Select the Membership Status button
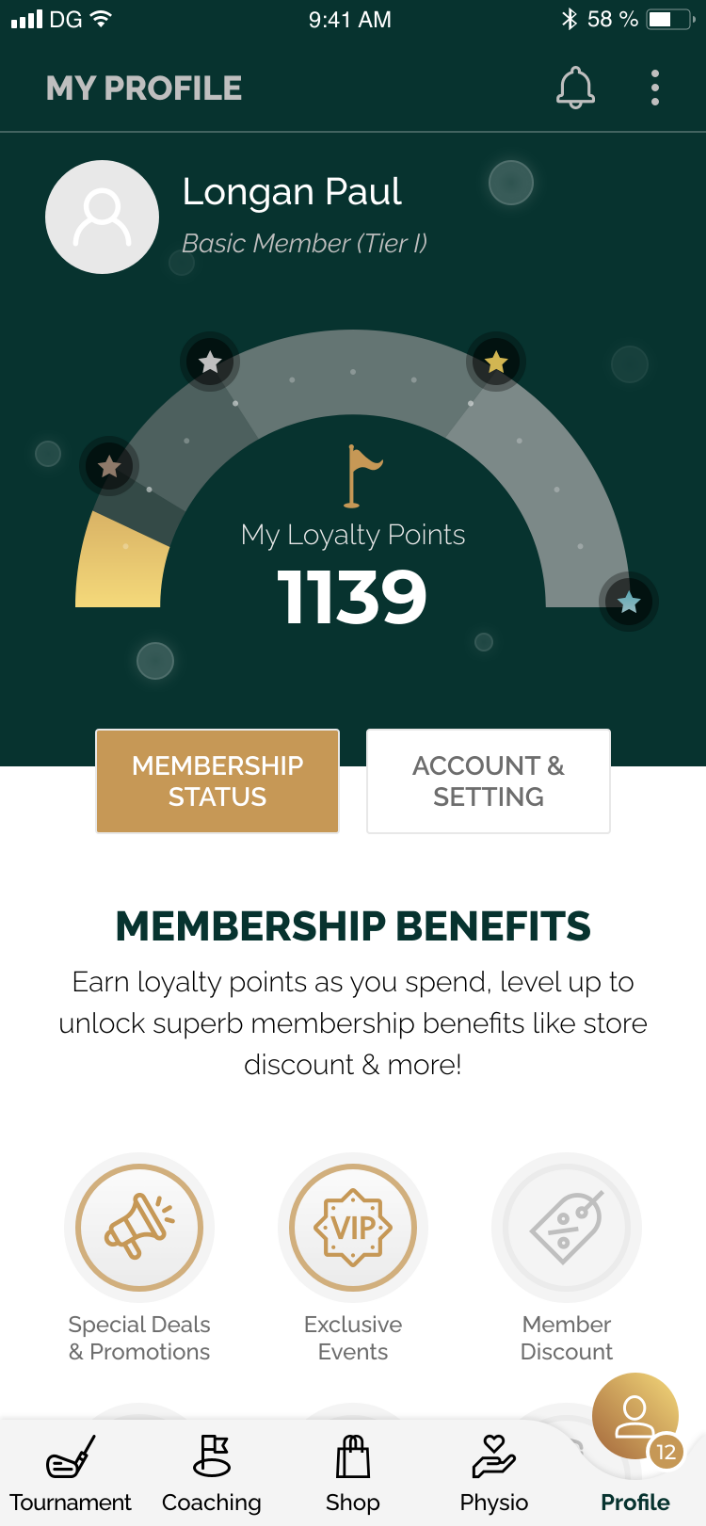The image size is (706, 1526). click(x=217, y=781)
